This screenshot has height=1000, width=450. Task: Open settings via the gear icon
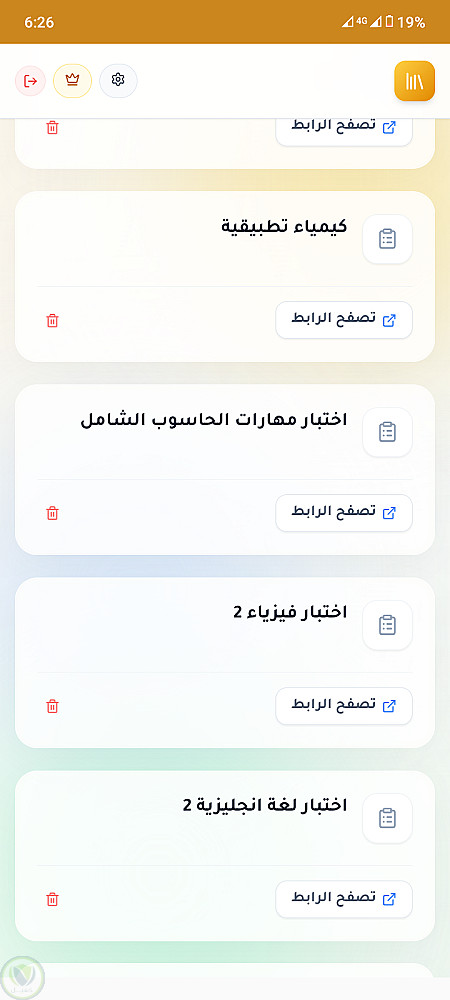[x=118, y=80]
